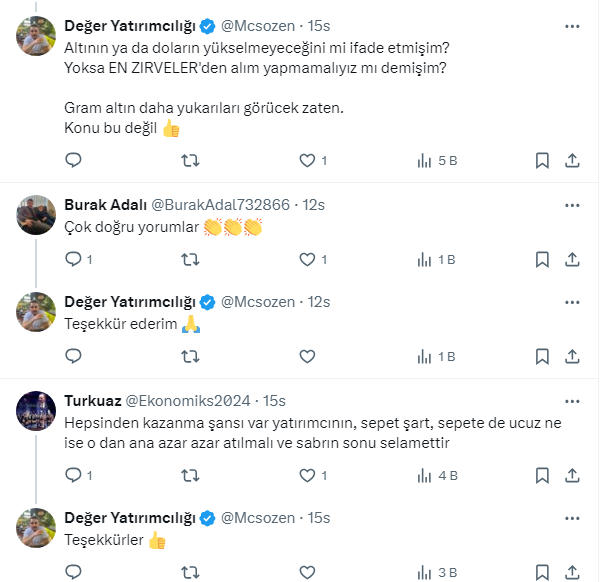Image resolution: width=613 pixels, height=582 pixels.
Task: Bookmark Turkuaz's tweet
Action: pos(541,475)
